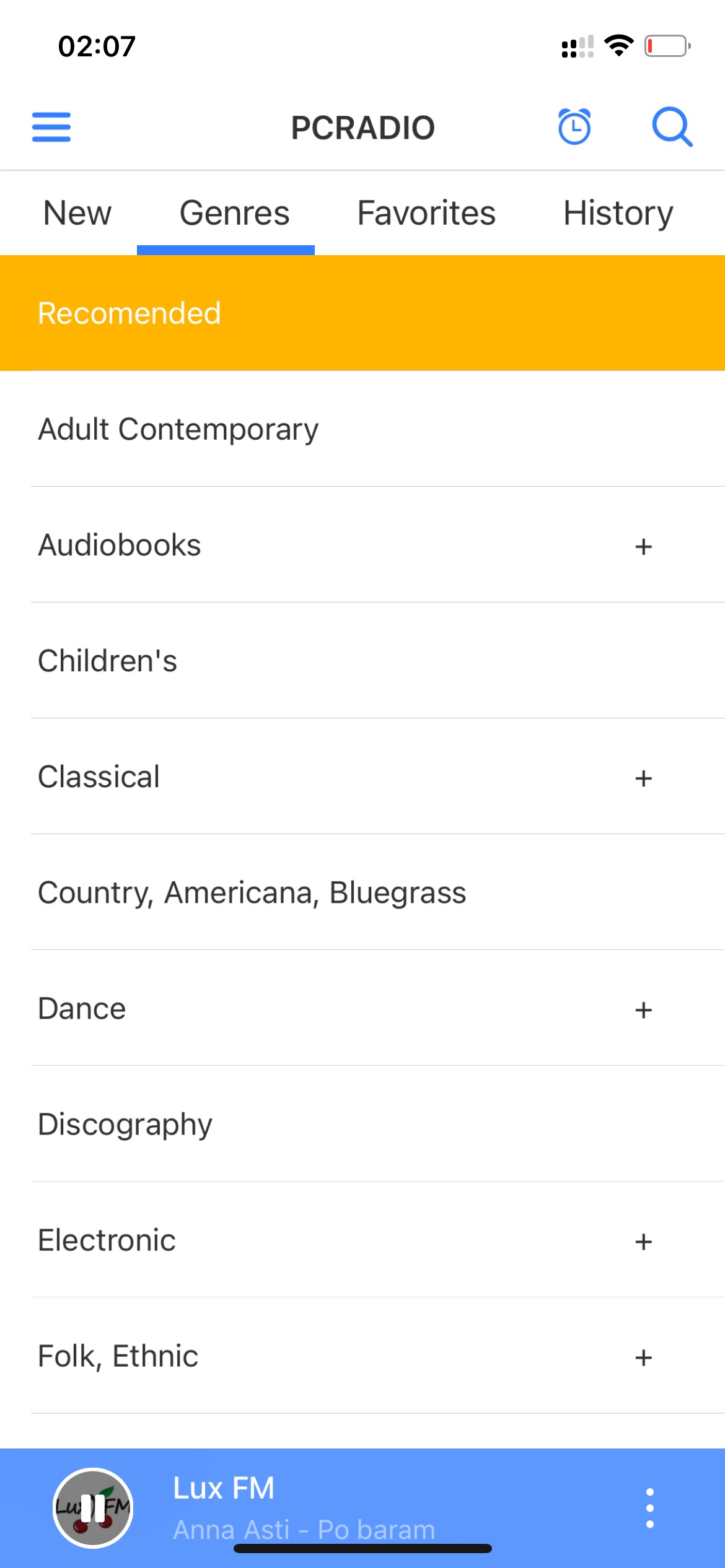
Task: Open the Children's genre
Action: (x=362, y=660)
